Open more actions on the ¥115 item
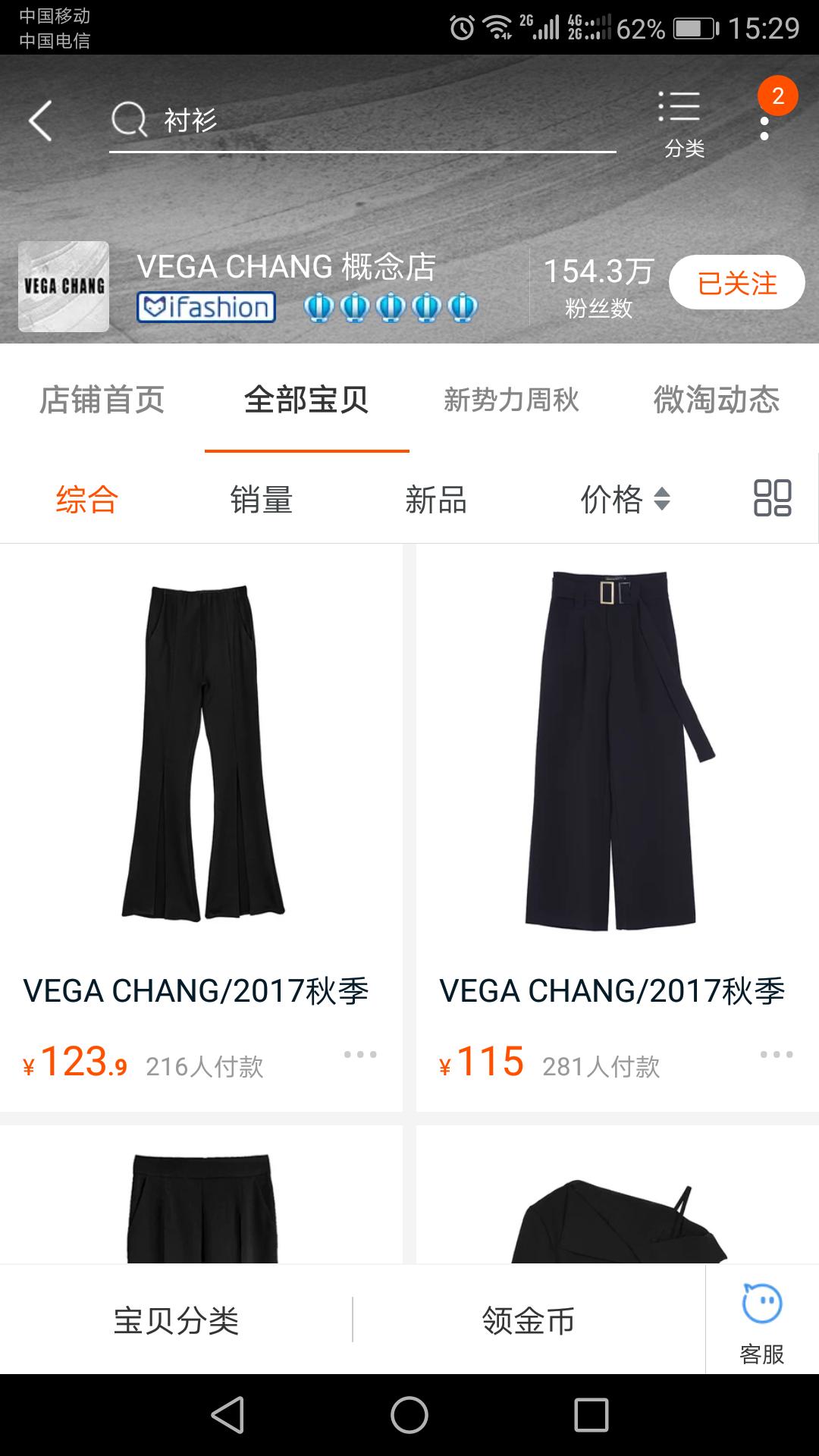This screenshot has height=1456, width=819. click(x=772, y=1053)
